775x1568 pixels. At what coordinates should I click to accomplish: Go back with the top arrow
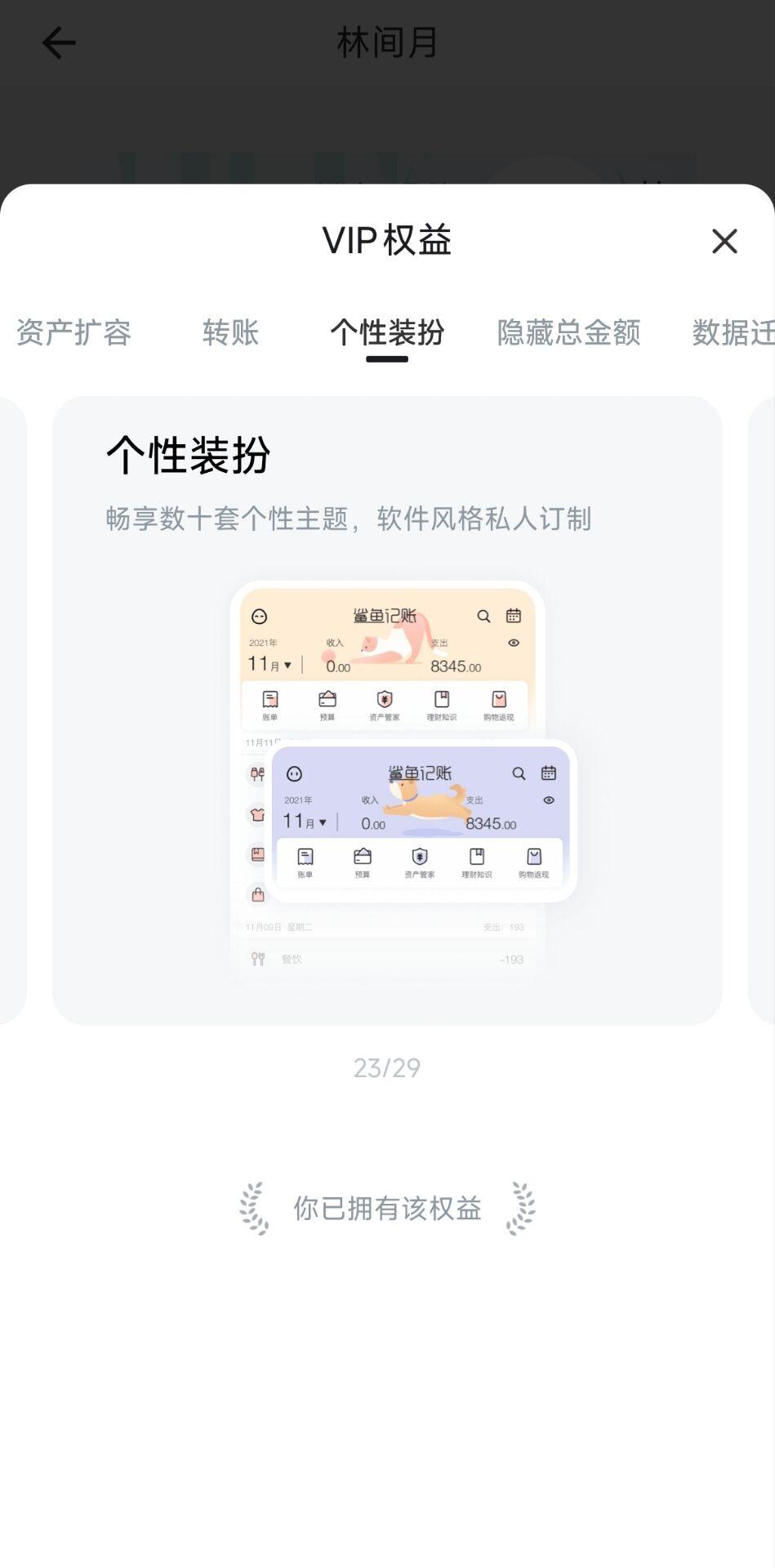(59, 42)
